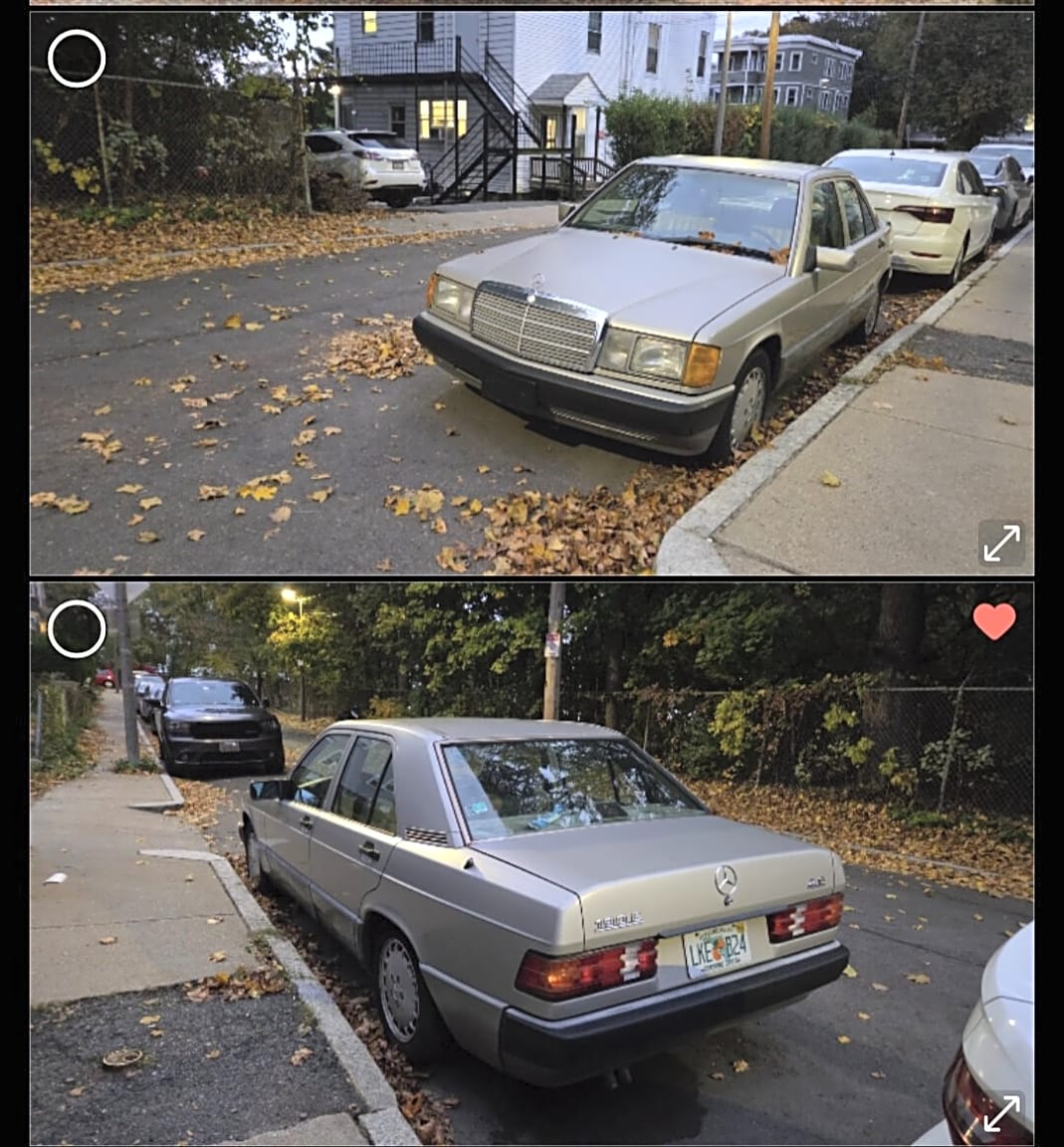
Task: Select the front-view Mercedes photo with its circle
Action: [x=77, y=59]
